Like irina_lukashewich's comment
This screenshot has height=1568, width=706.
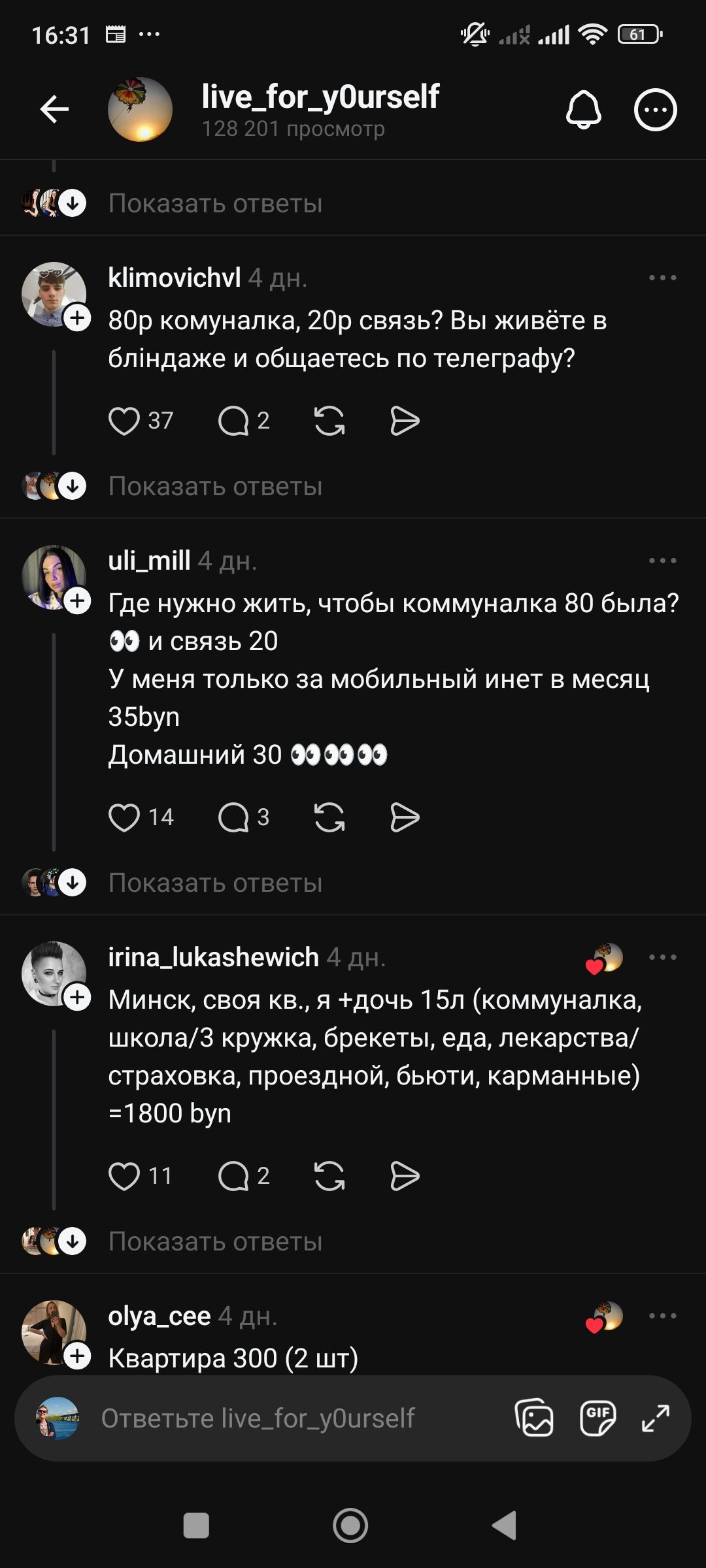pos(128,1177)
